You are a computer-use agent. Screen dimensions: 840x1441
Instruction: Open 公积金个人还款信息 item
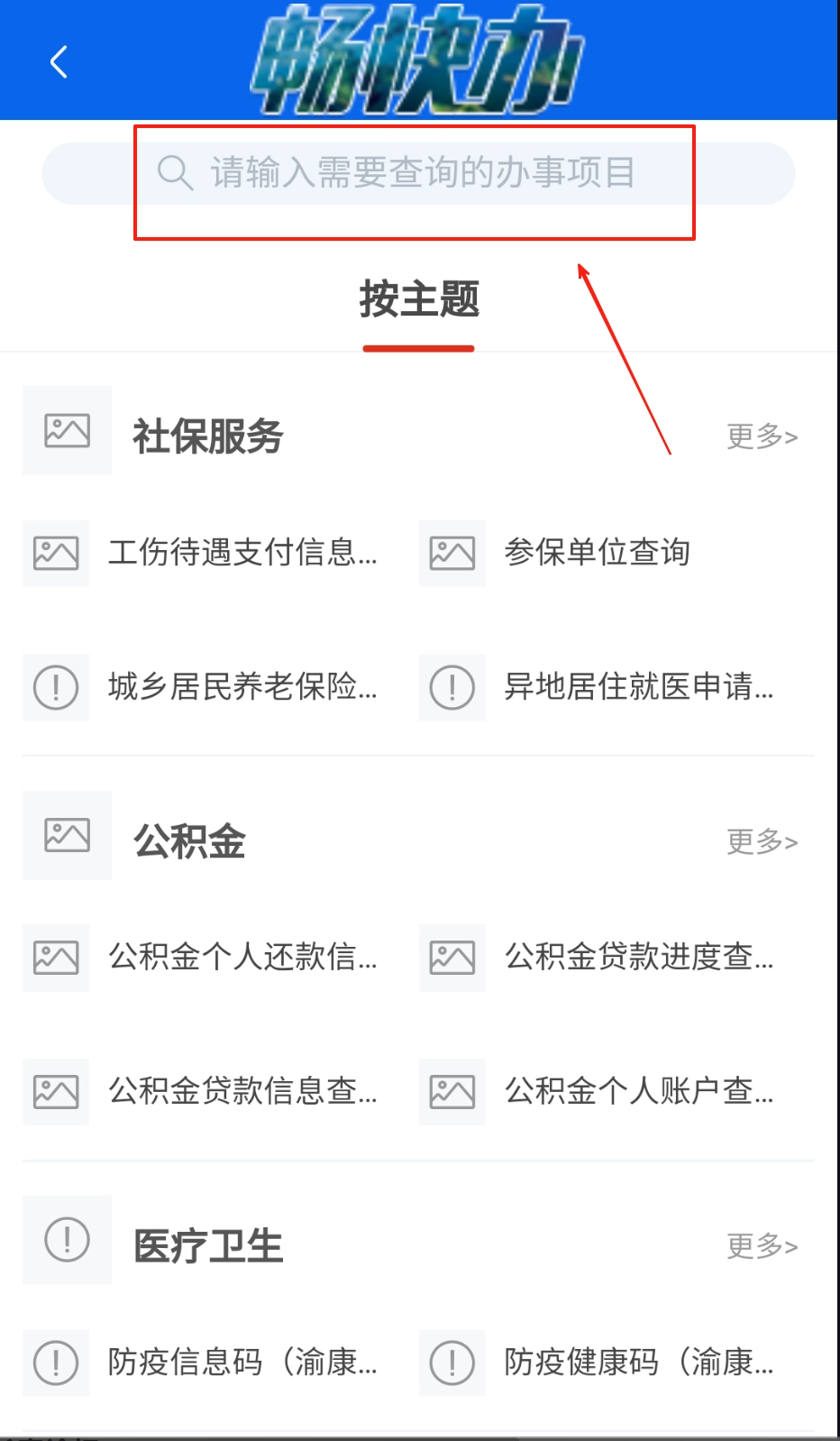tap(242, 956)
